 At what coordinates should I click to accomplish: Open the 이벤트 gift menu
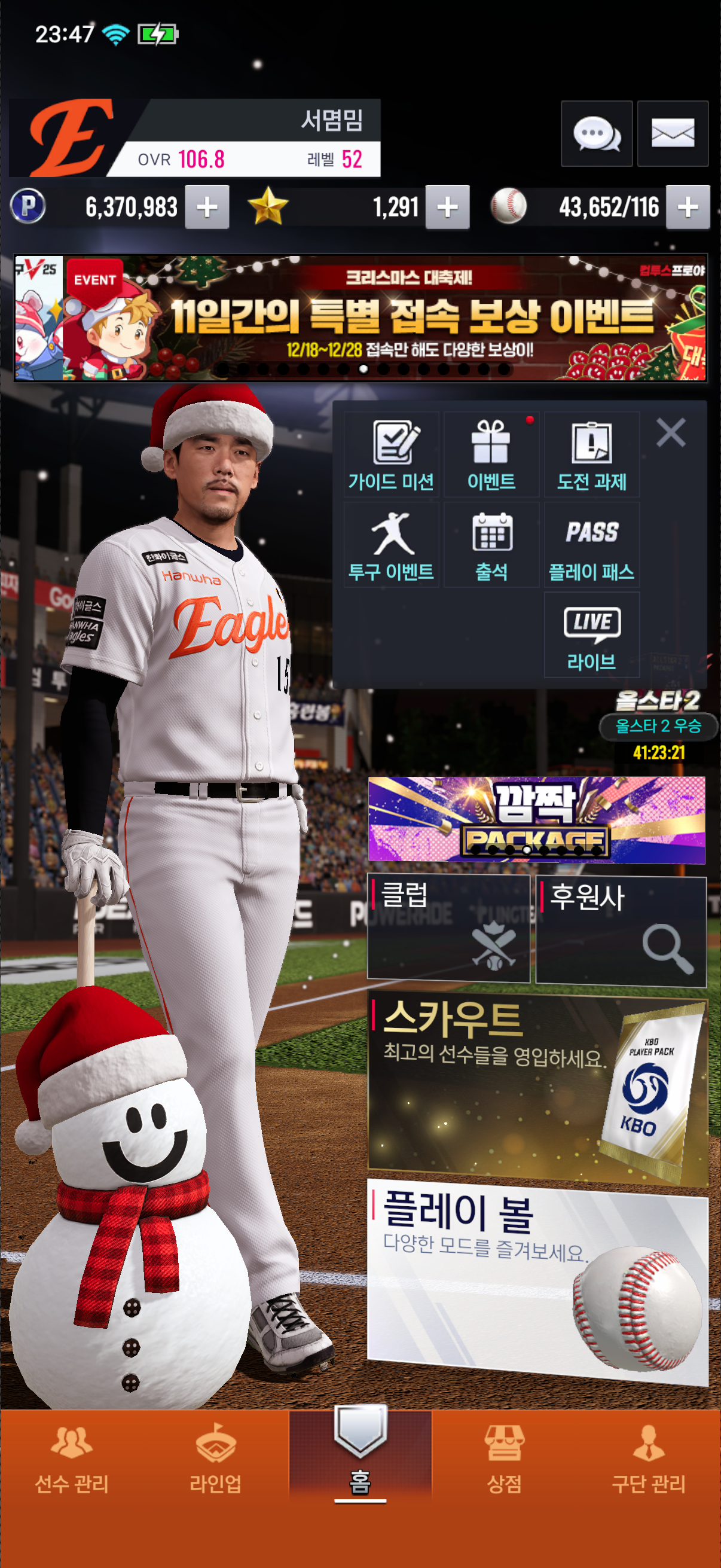pyautogui.click(x=491, y=454)
